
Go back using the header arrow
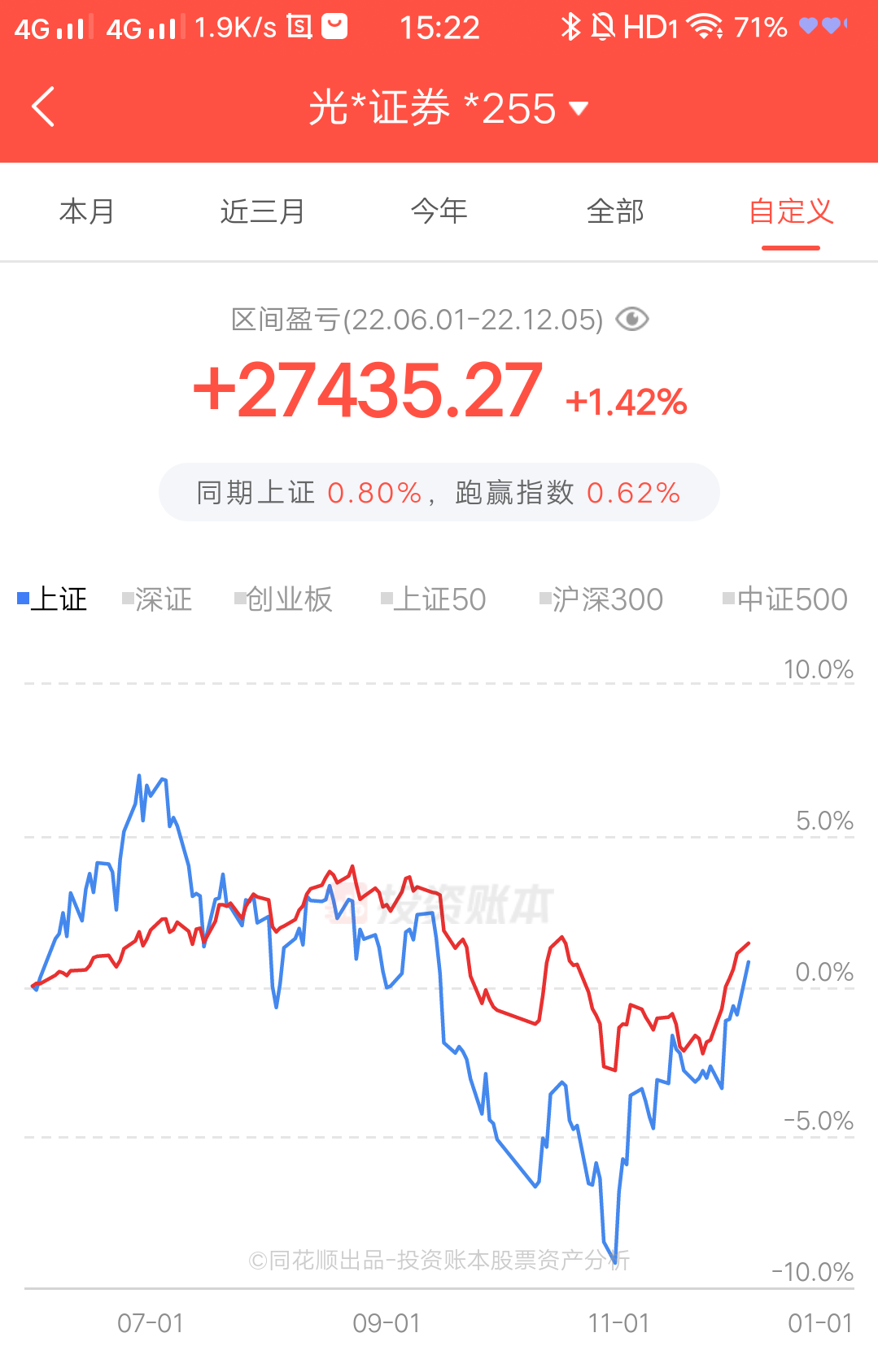[x=43, y=107]
